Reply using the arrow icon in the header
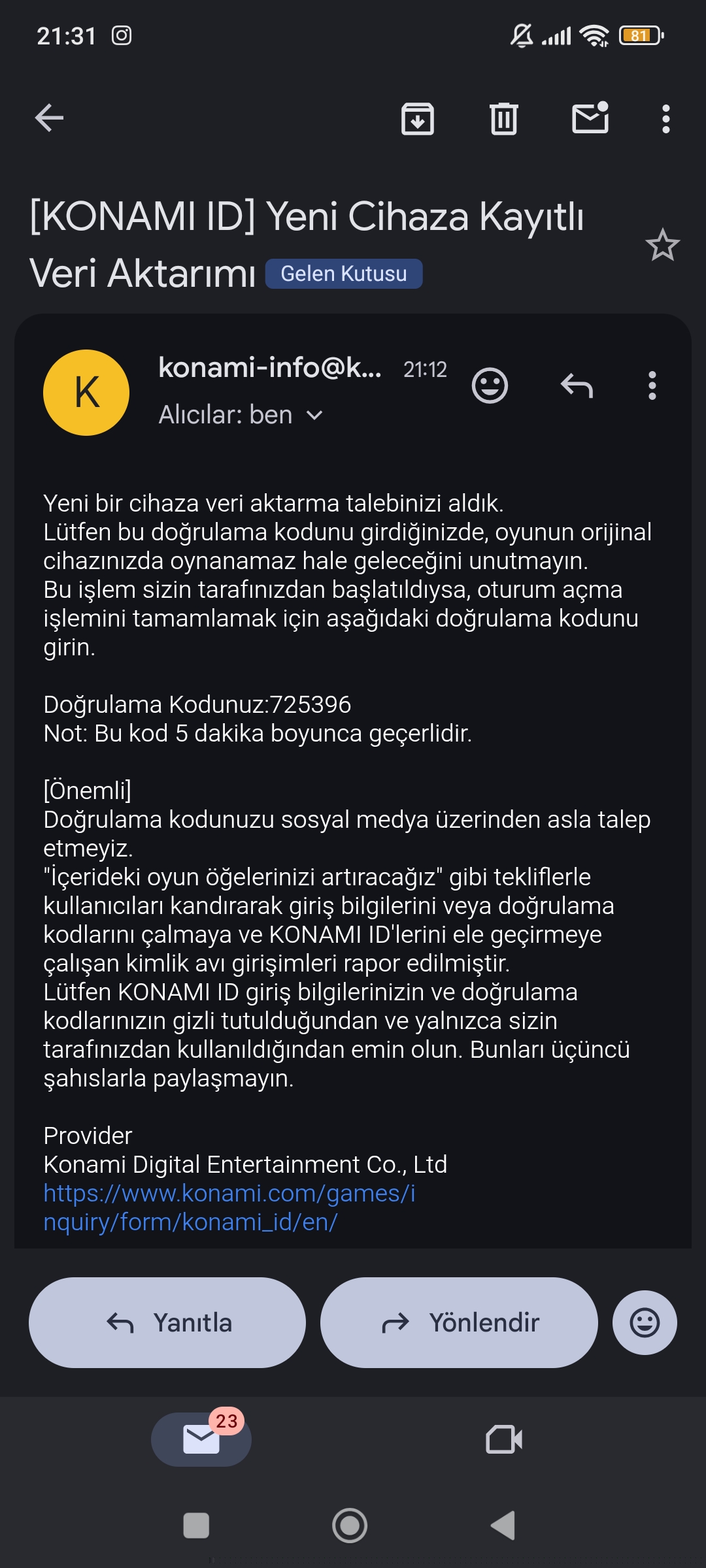The width and height of the screenshot is (706, 1568). point(577,385)
